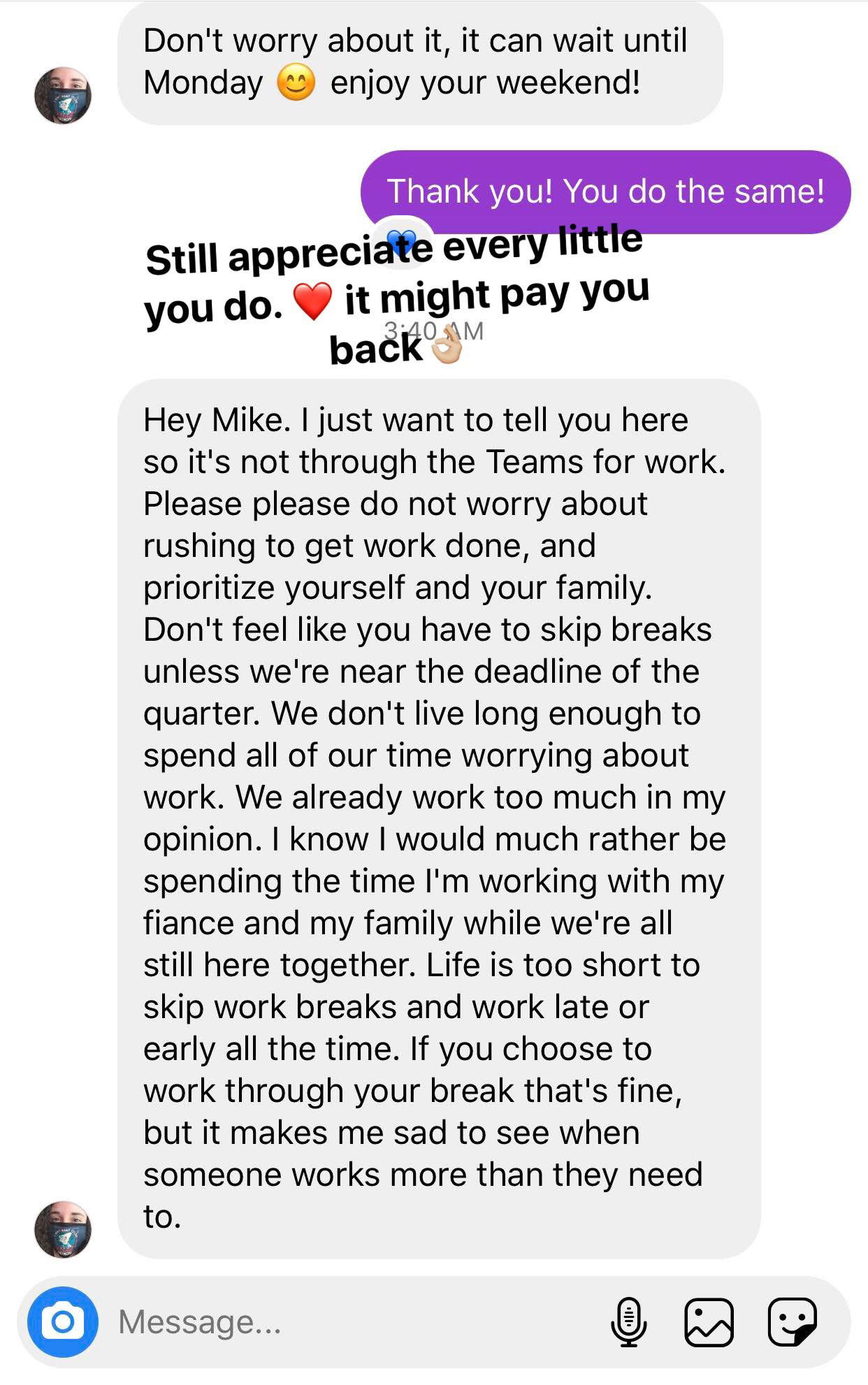Open the camera from the message bar

pyautogui.click(x=62, y=1321)
